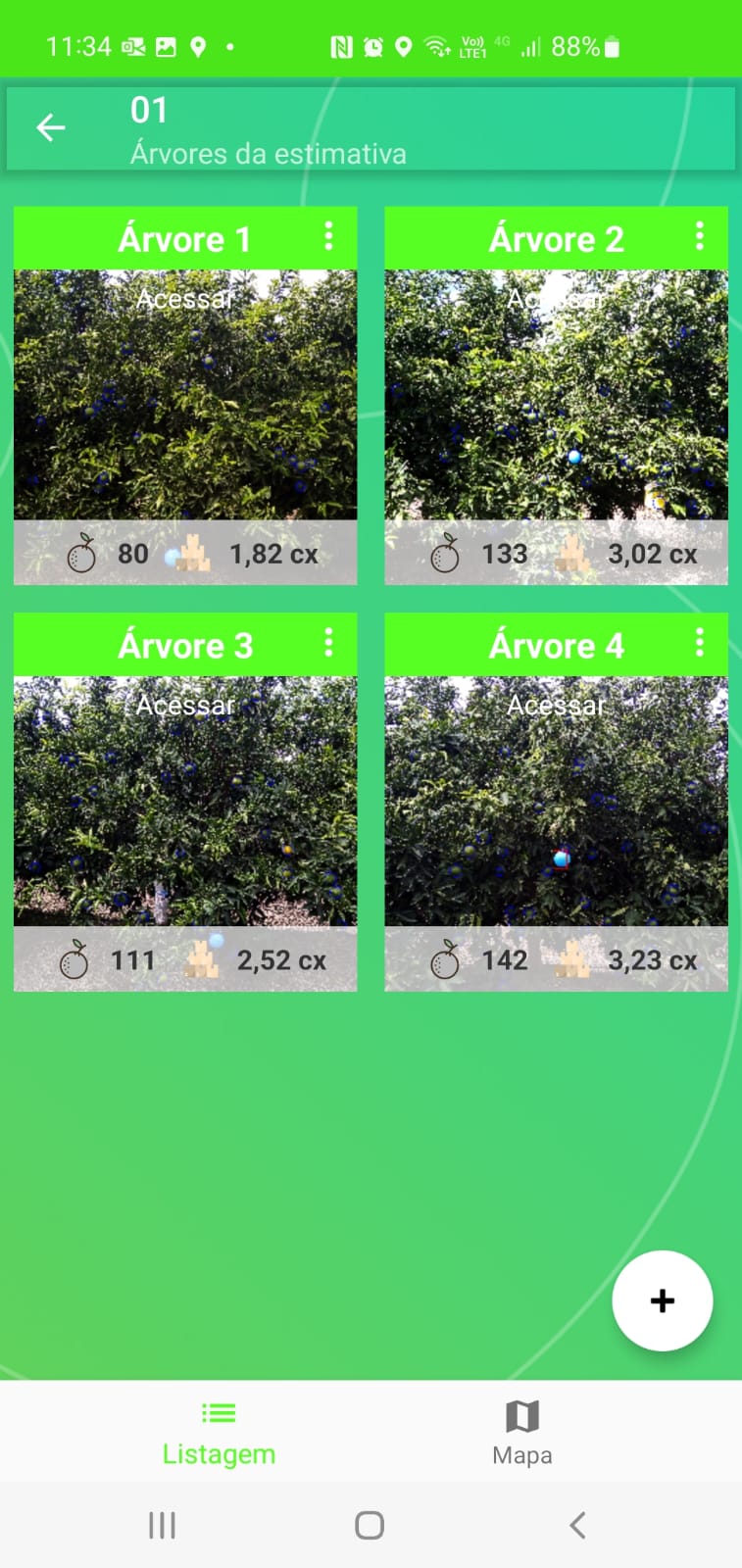Viewport: 742px width, 1568px height.
Task: Open the three-dot menu on Árvore 2
Action: (x=700, y=236)
